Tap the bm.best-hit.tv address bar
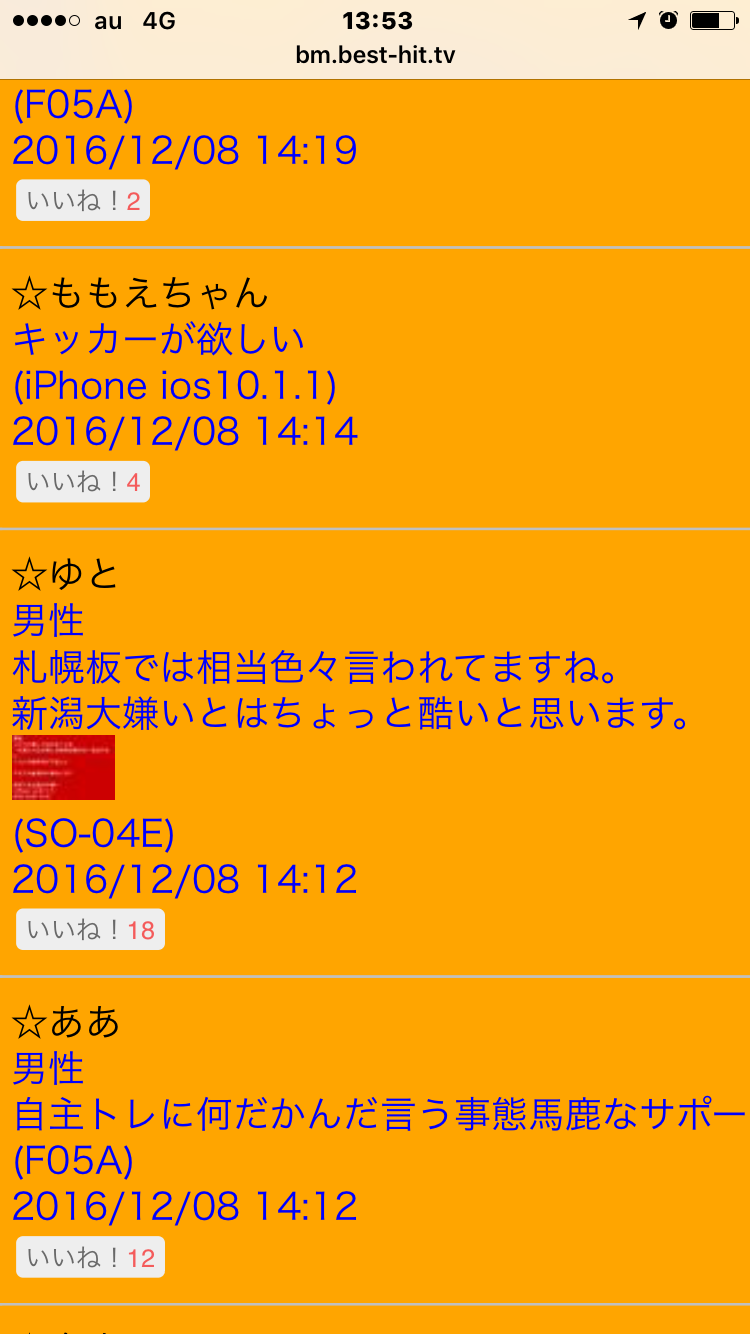The width and height of the screenshot is (750, 1334). [375, 55]
